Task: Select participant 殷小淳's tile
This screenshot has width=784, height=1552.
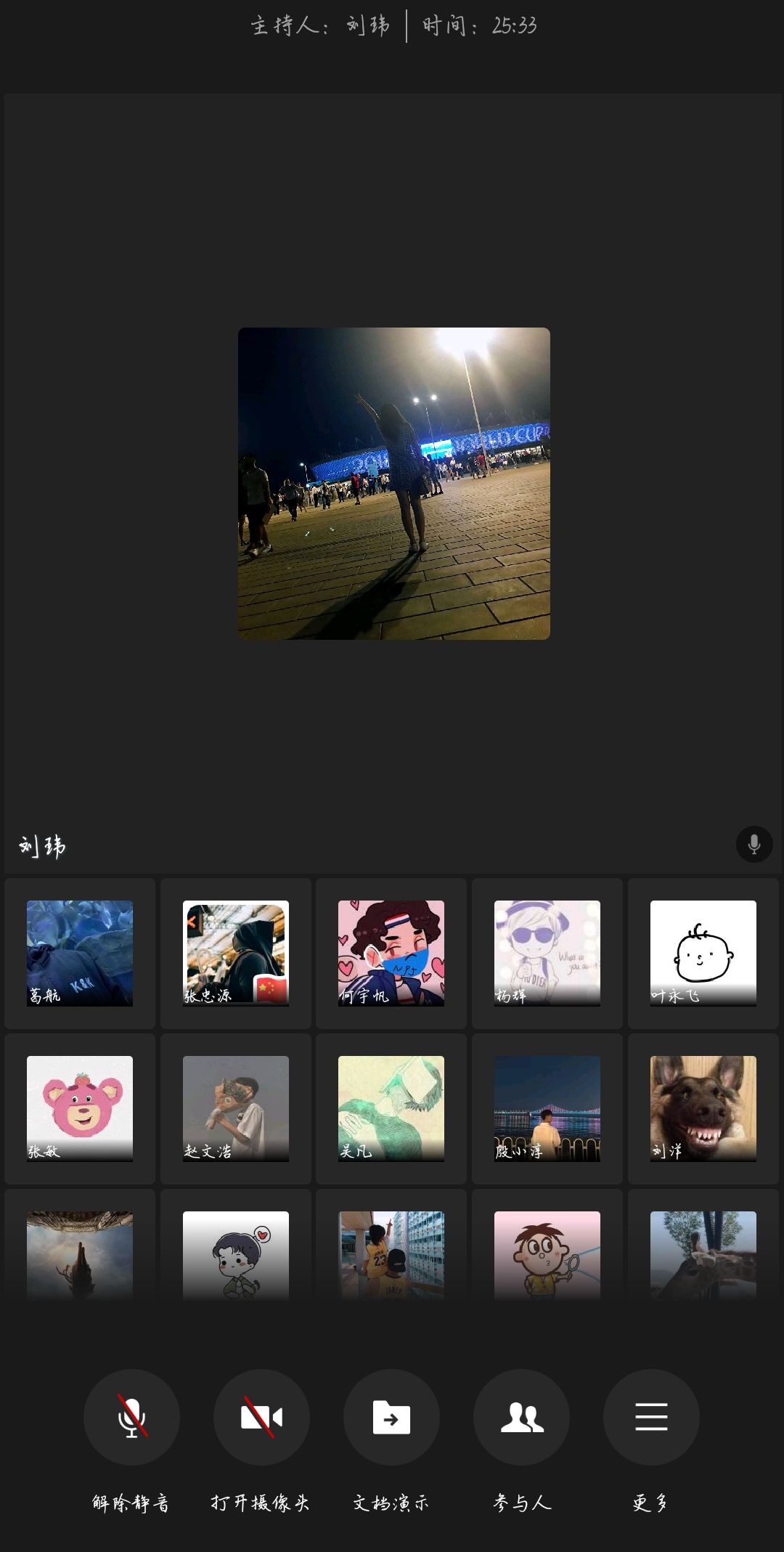Action: click(x=547, y=1108)
